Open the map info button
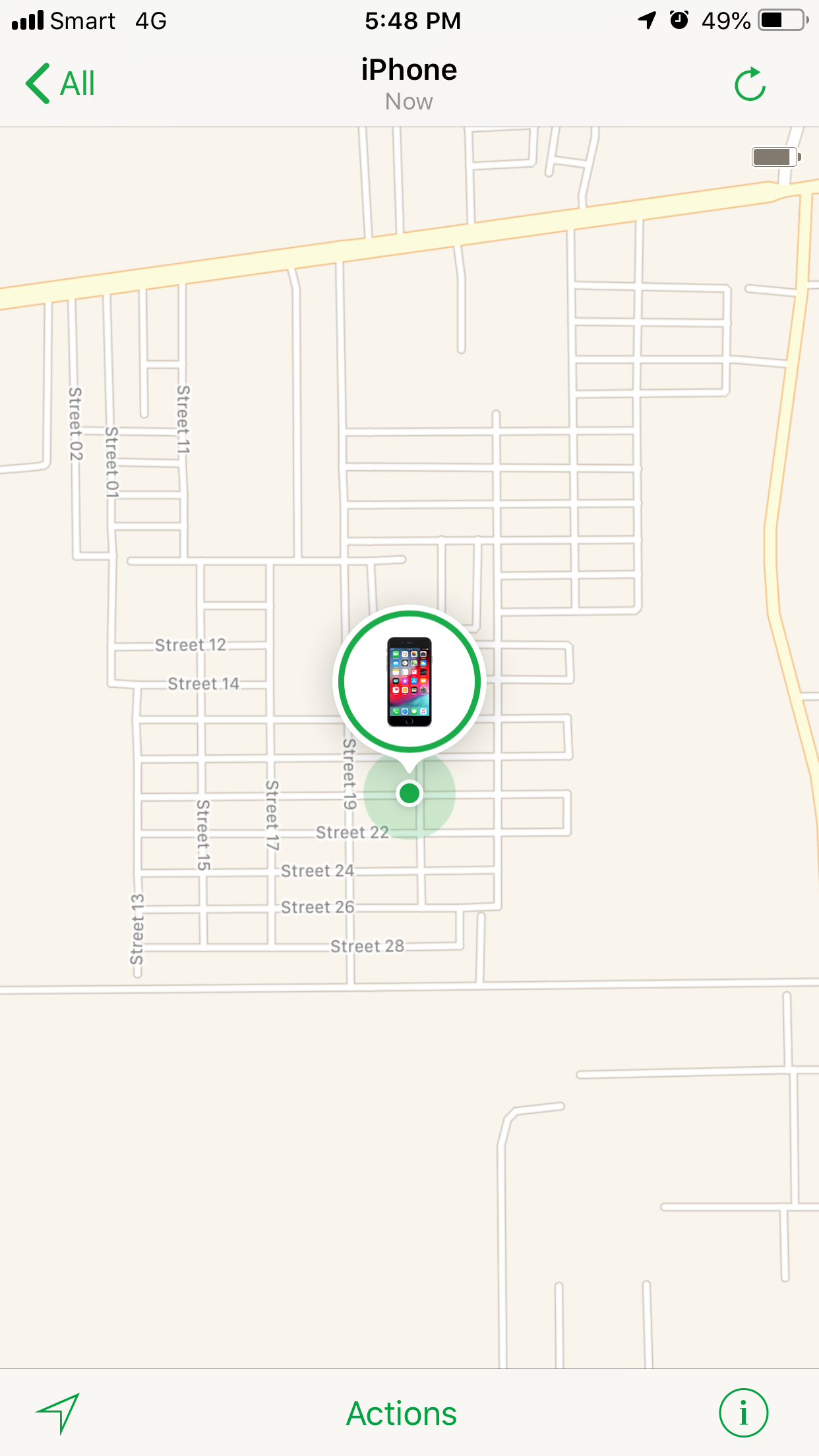This screenshot has height=1456, width=819. tap(743, 1412)
